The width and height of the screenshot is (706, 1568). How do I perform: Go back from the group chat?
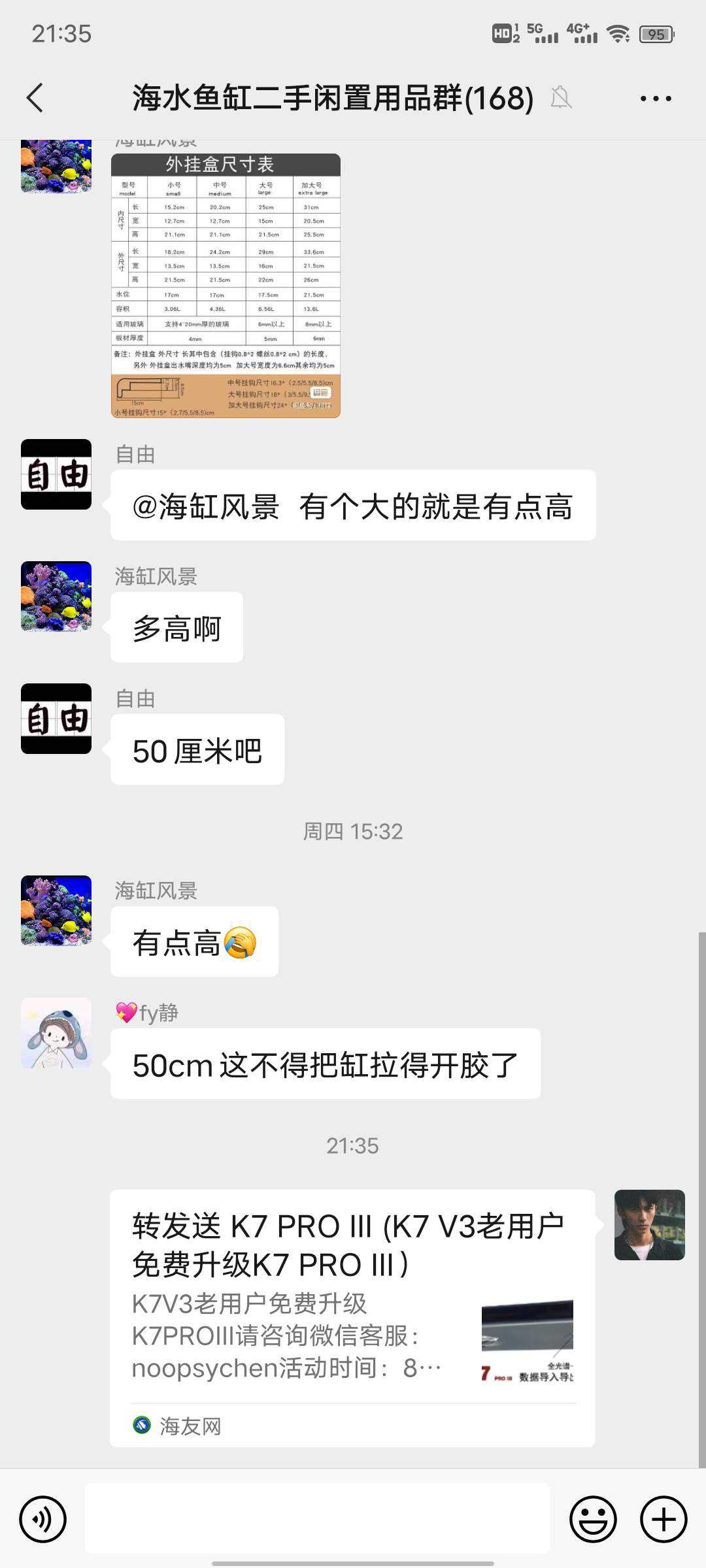tap(35, 98)
